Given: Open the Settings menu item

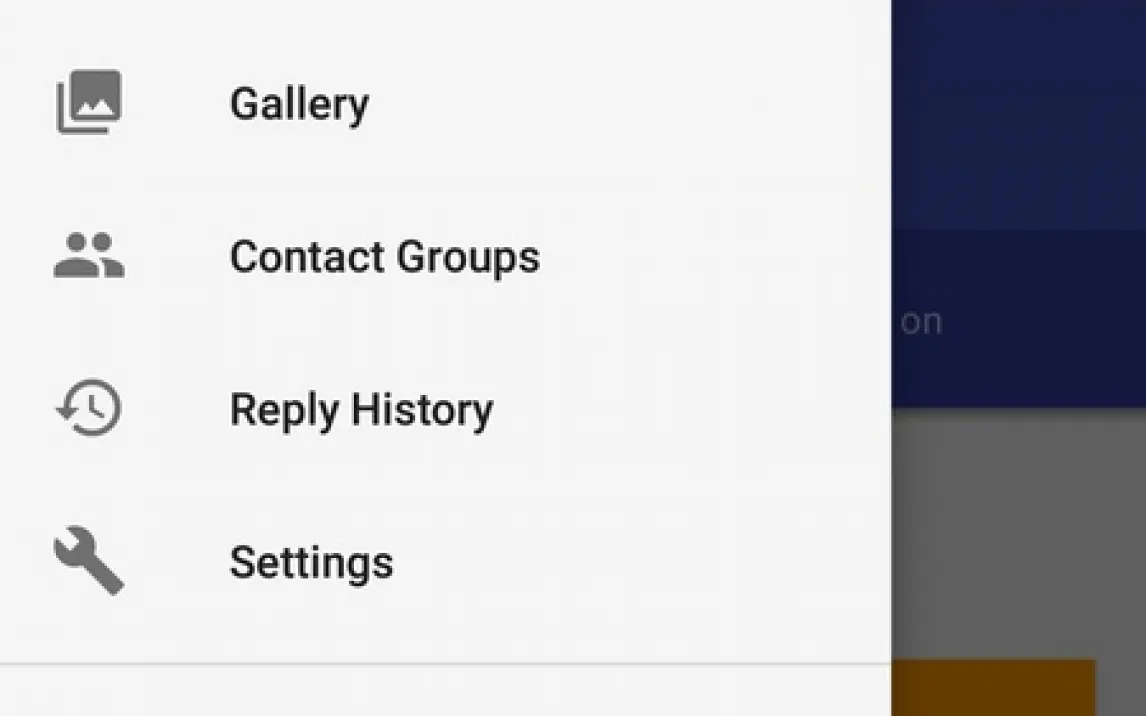Looking at the screenshot, I should coord(311,562).
